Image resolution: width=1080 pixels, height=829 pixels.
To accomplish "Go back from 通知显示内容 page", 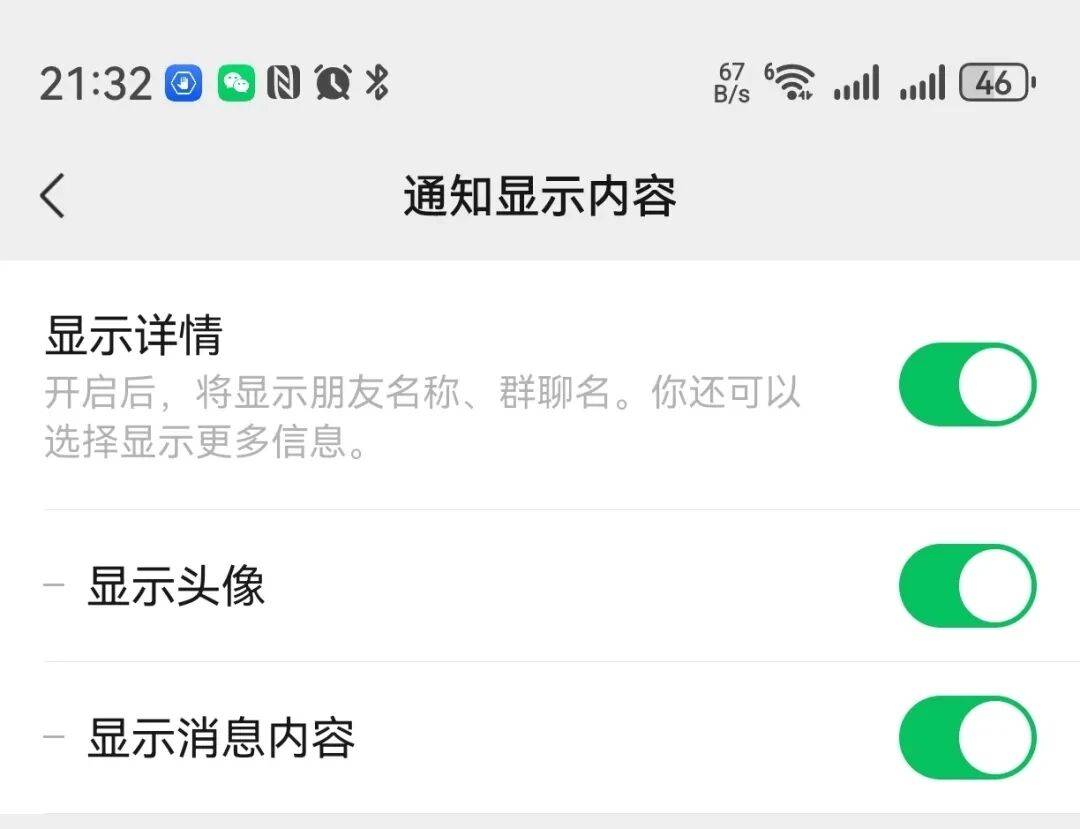I will [x=53, y=195].
